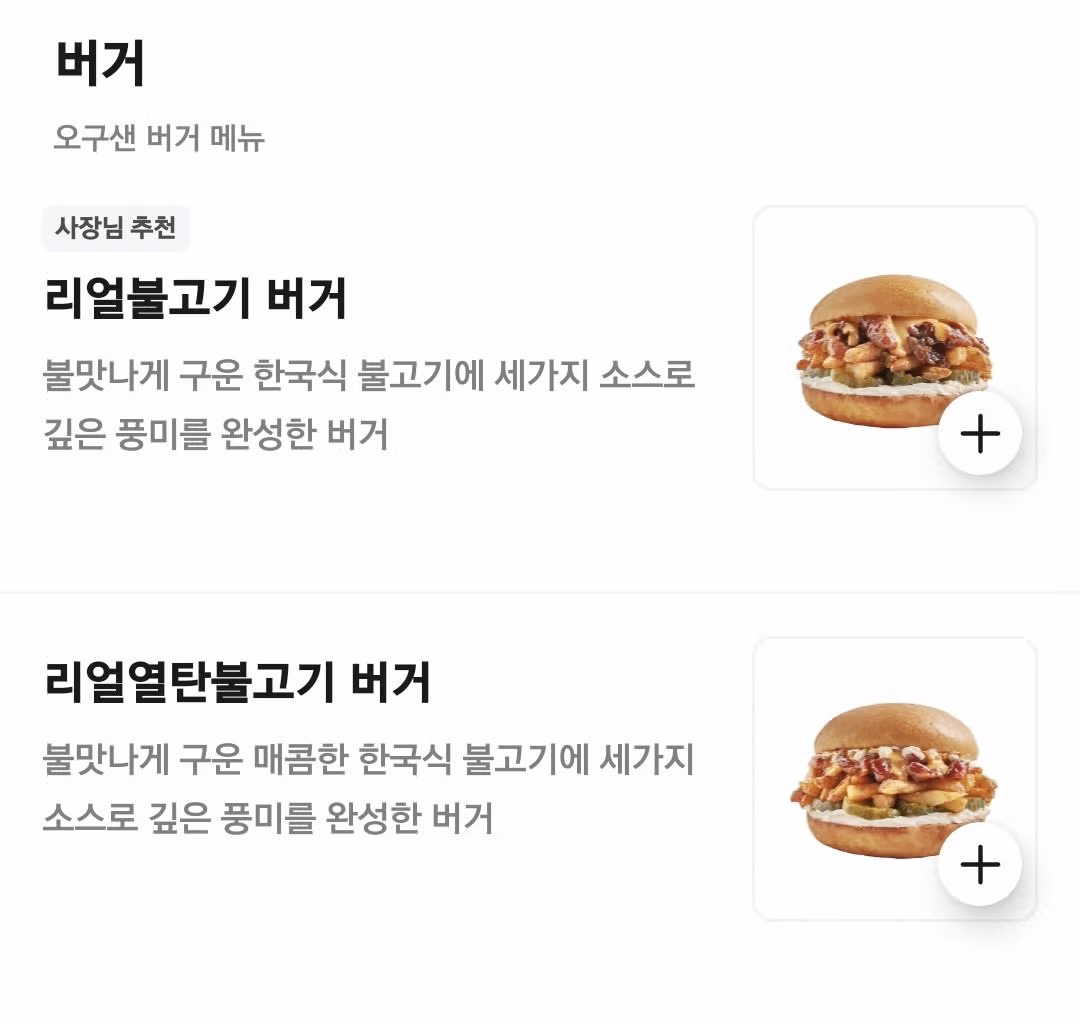
Task: Open the 리얼열탄불고기 버거 menu item
Action: pos(238,683)
